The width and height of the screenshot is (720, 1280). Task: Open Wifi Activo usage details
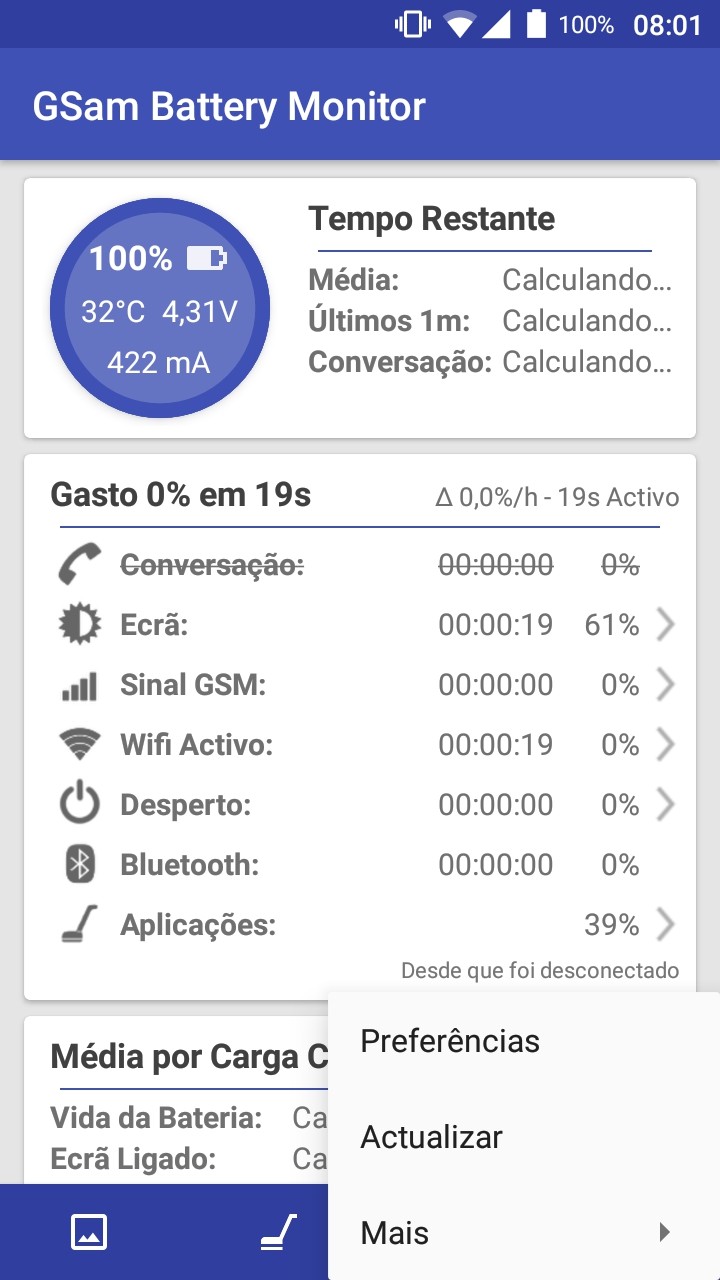point(360,745)
